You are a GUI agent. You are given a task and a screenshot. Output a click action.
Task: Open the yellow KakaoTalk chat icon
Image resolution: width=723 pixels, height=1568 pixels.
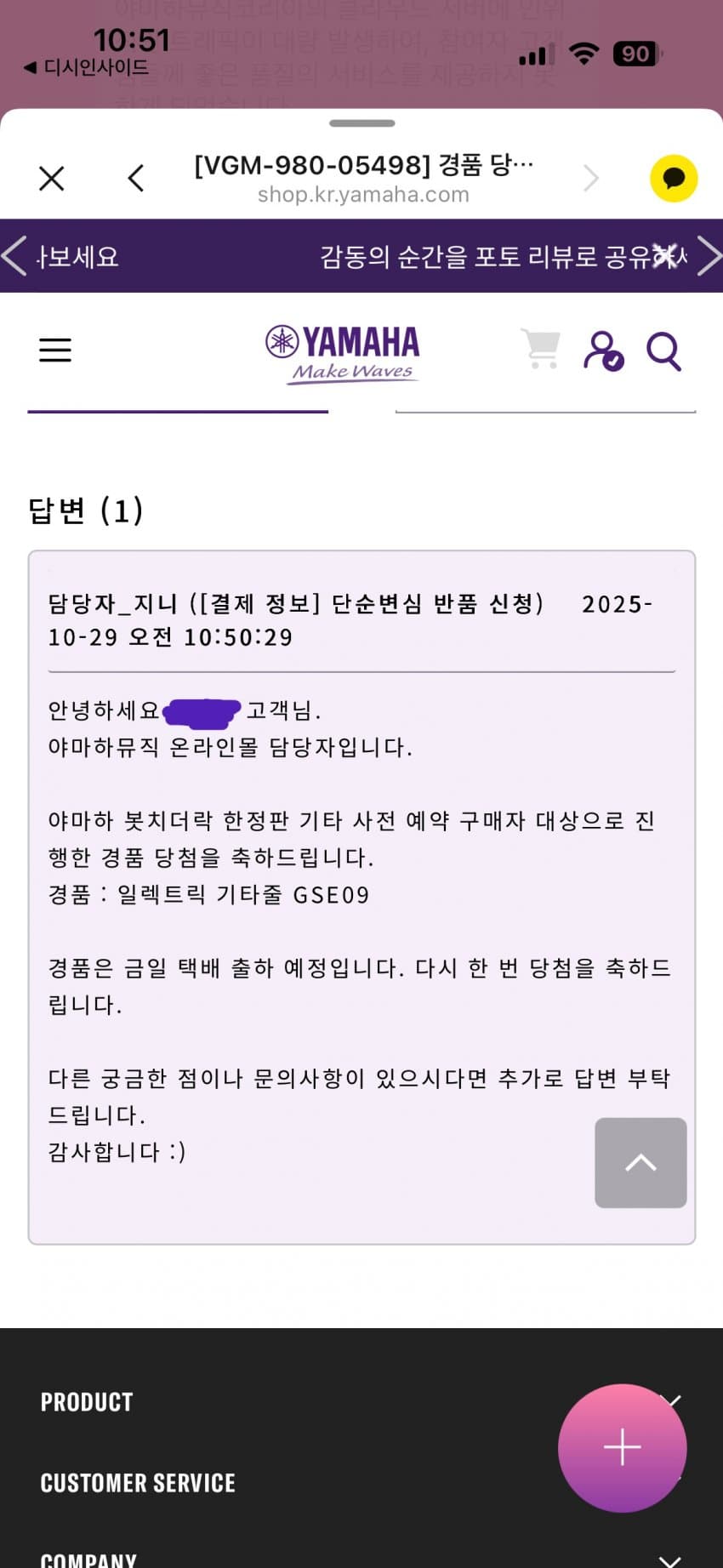click(x=674, y=179)
